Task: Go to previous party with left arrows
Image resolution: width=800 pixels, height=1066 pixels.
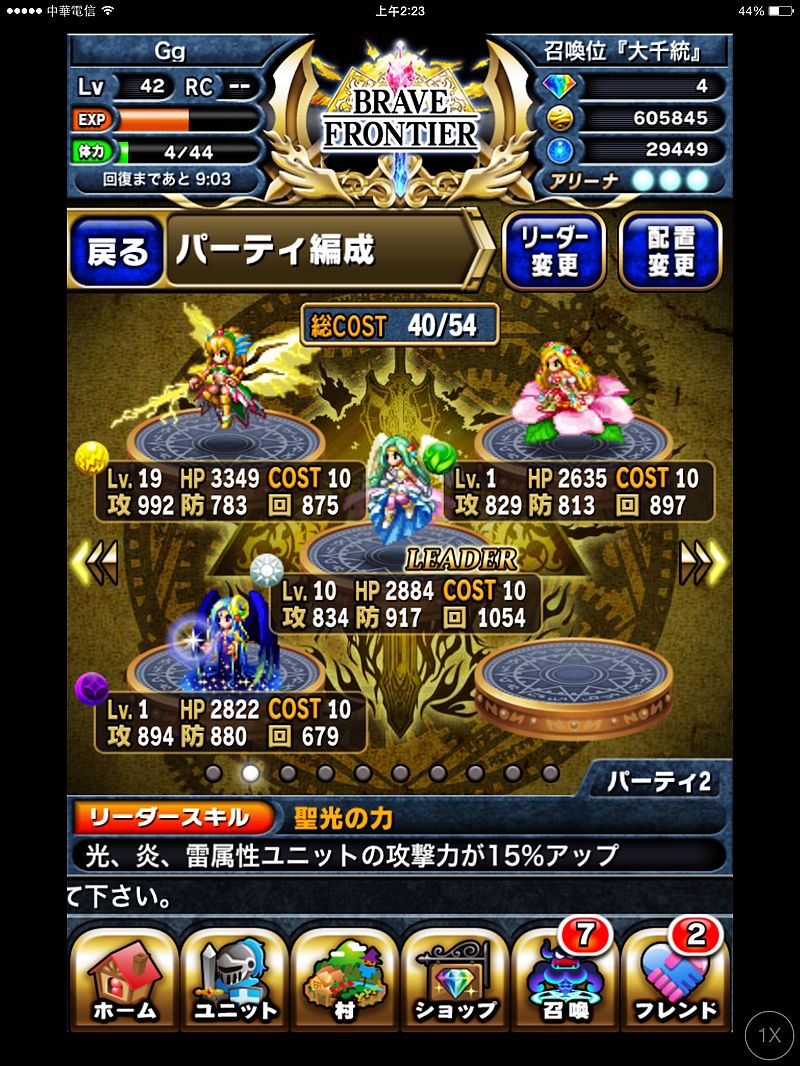Action: tap(93, 562)
